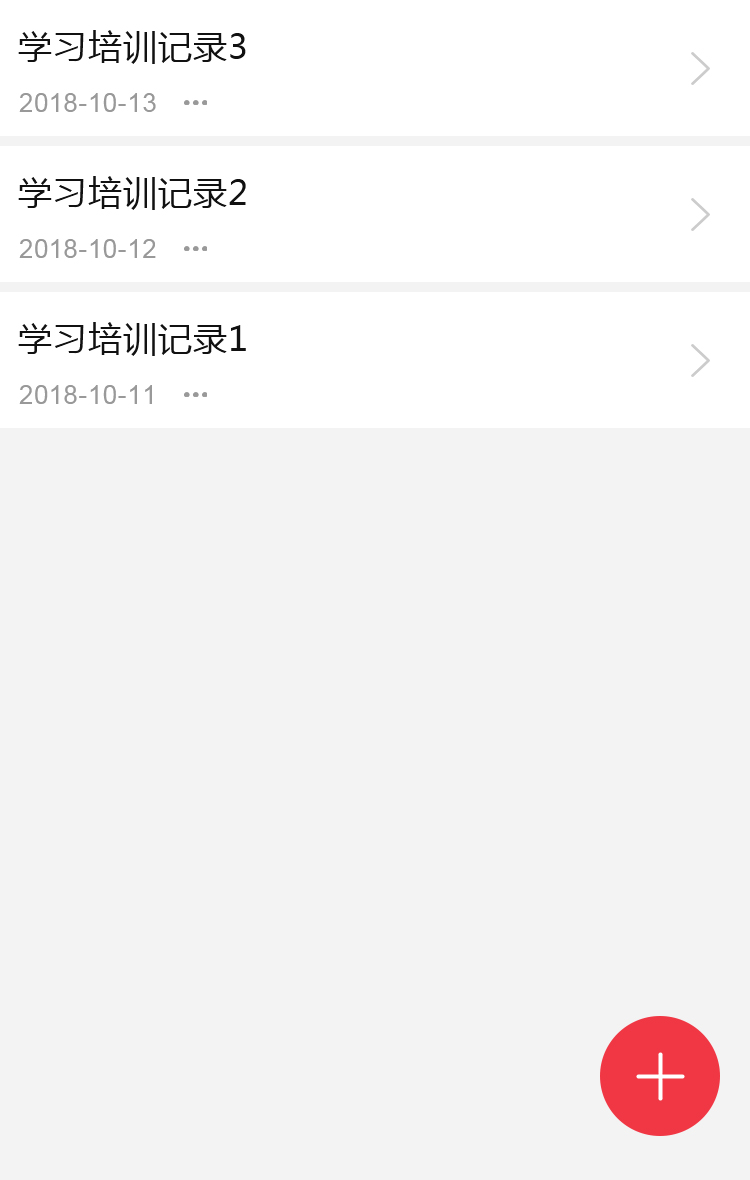Open more options dots for 学习培训记录3

196,103
